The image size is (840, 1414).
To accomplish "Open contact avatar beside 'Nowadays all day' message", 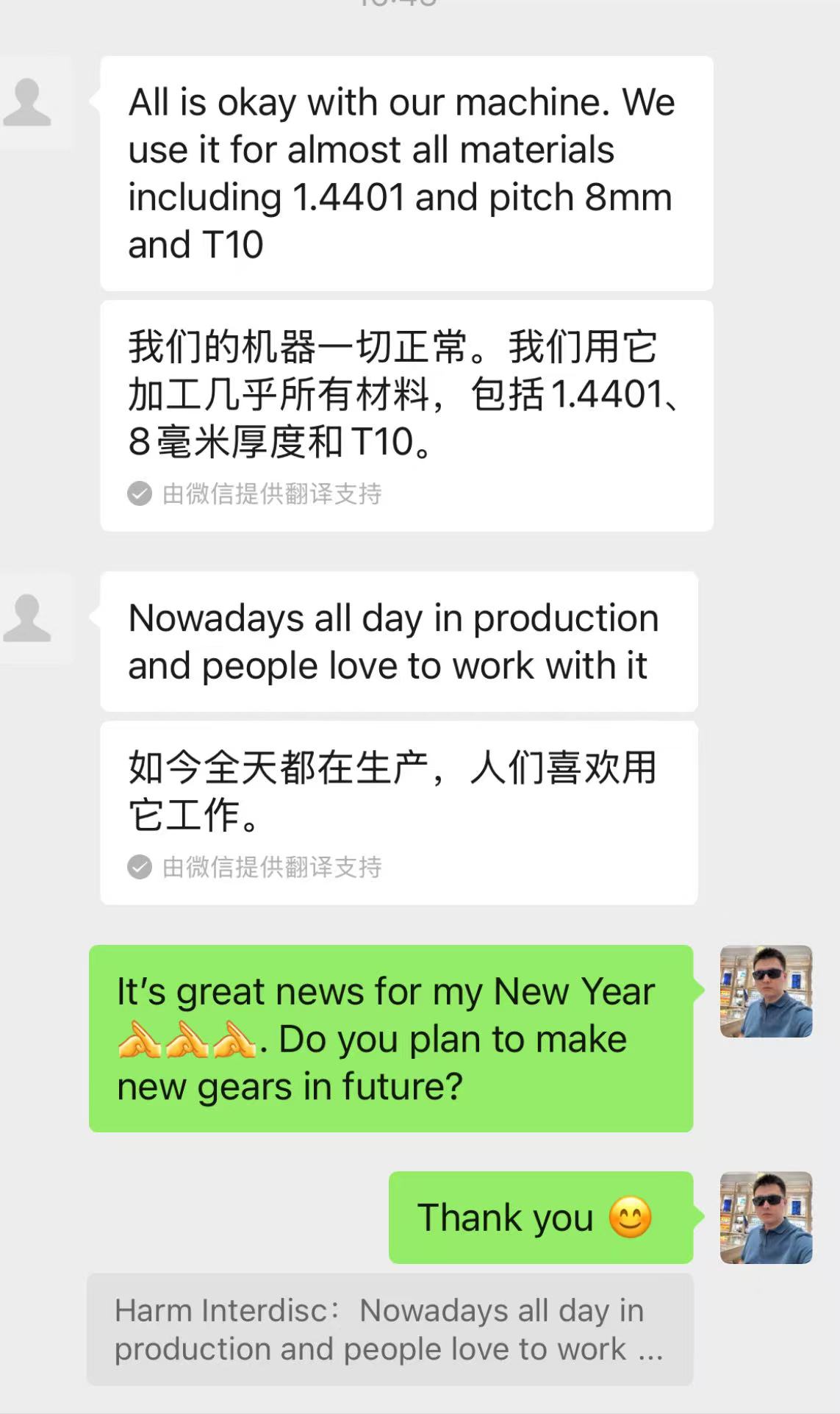I will [29, 619].
